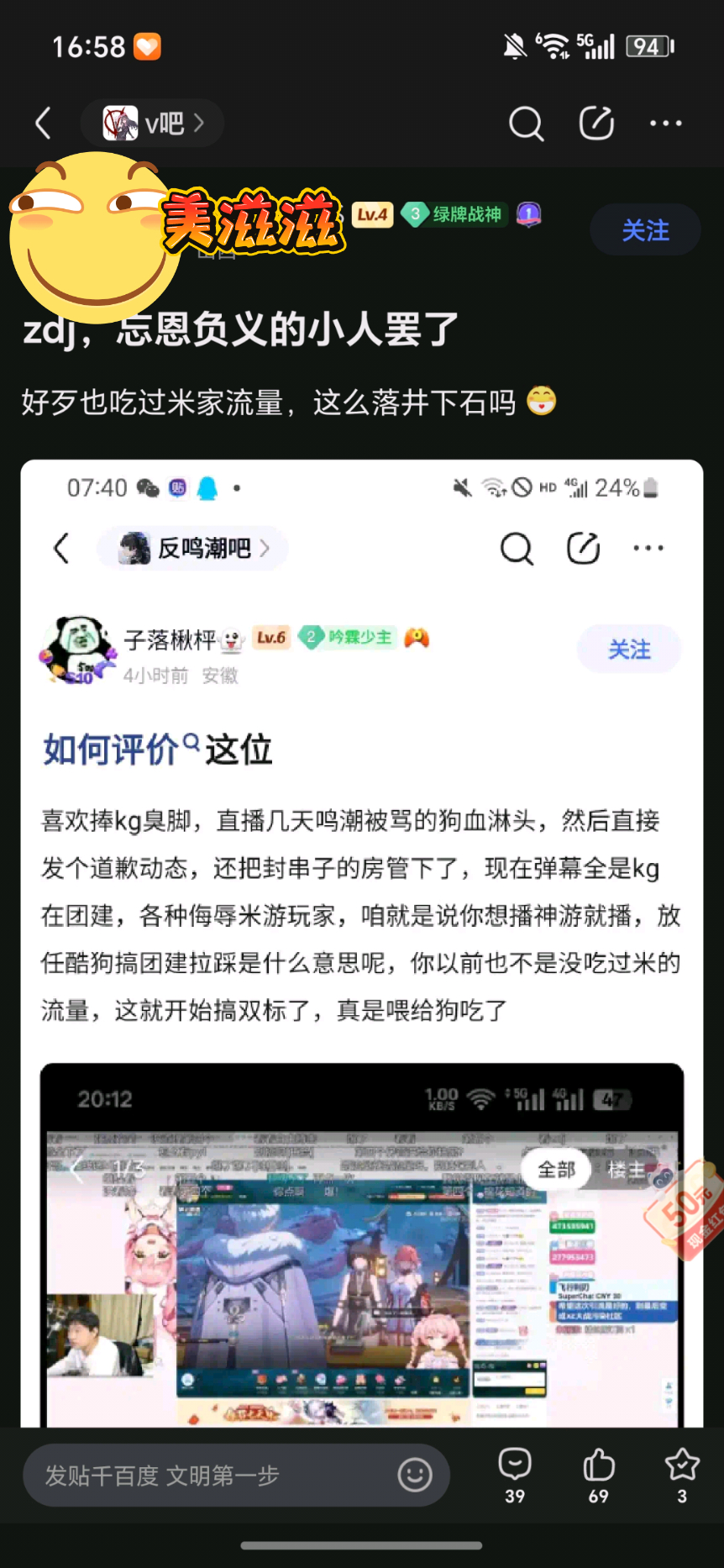The width and height of the screenshot is (724, 1568).
Task: Open the 绿牌战神 badge of the author
Action: tap(454, 214)
